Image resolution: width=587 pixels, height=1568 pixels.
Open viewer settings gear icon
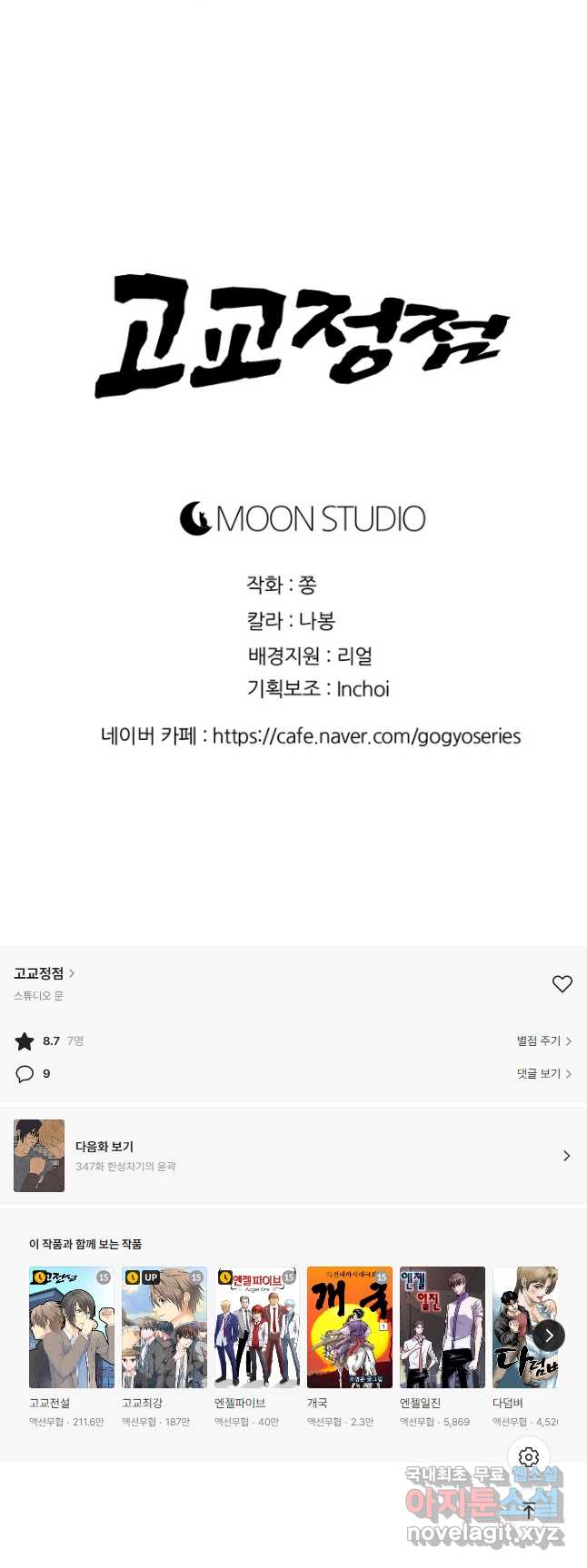click(529, 1458)
